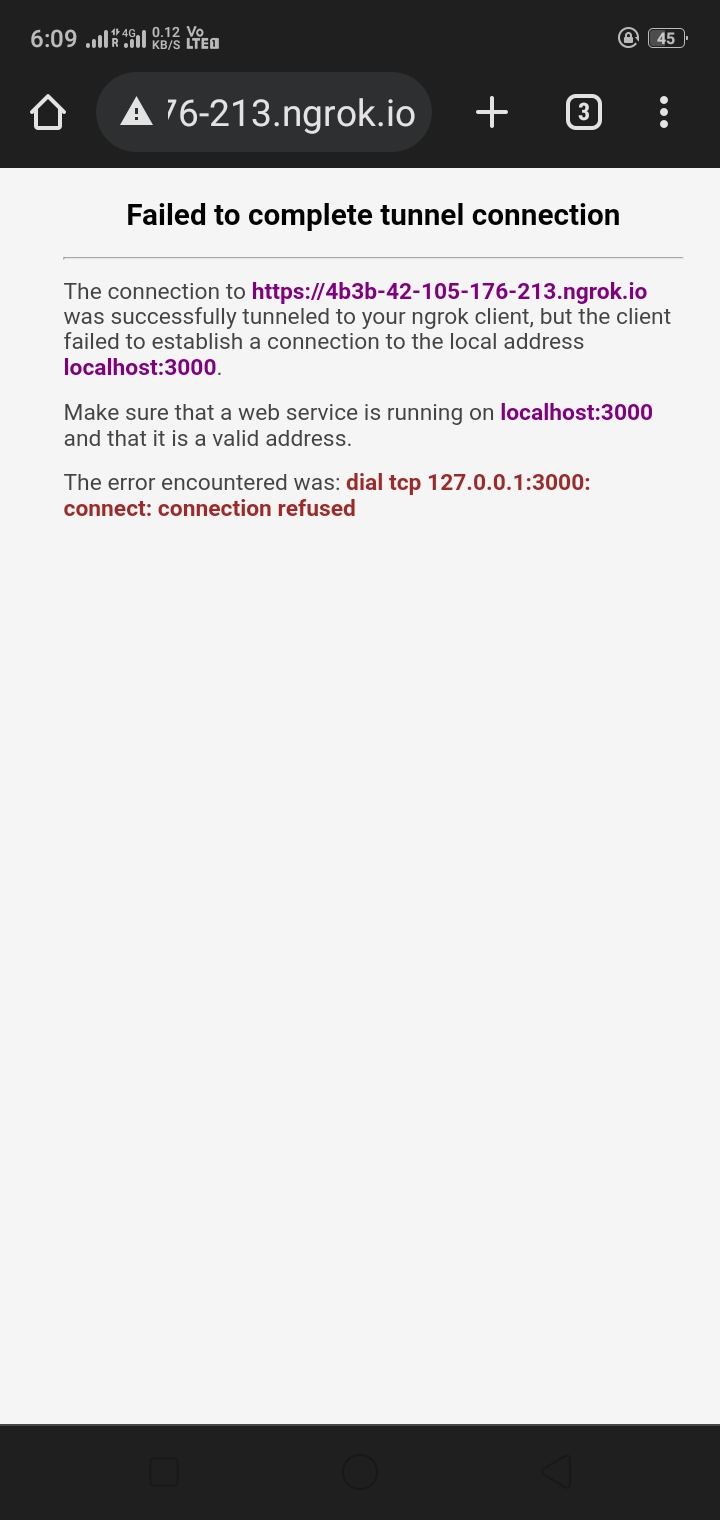The image size is (720, 1520).
Task: Go to the browser home page
Action: pyautogui.click(x=48, y=113)
